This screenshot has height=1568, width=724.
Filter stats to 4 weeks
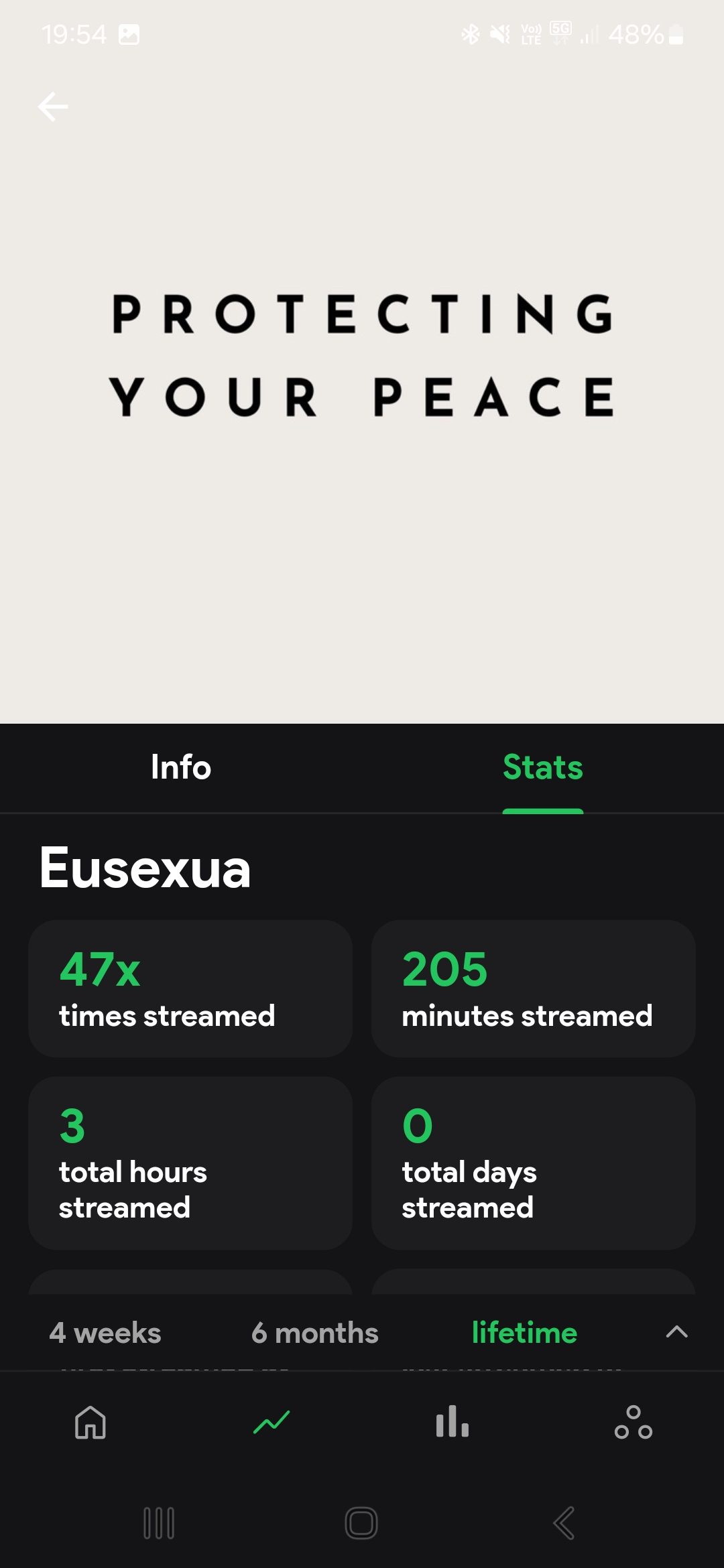[x=105, y=1333]
